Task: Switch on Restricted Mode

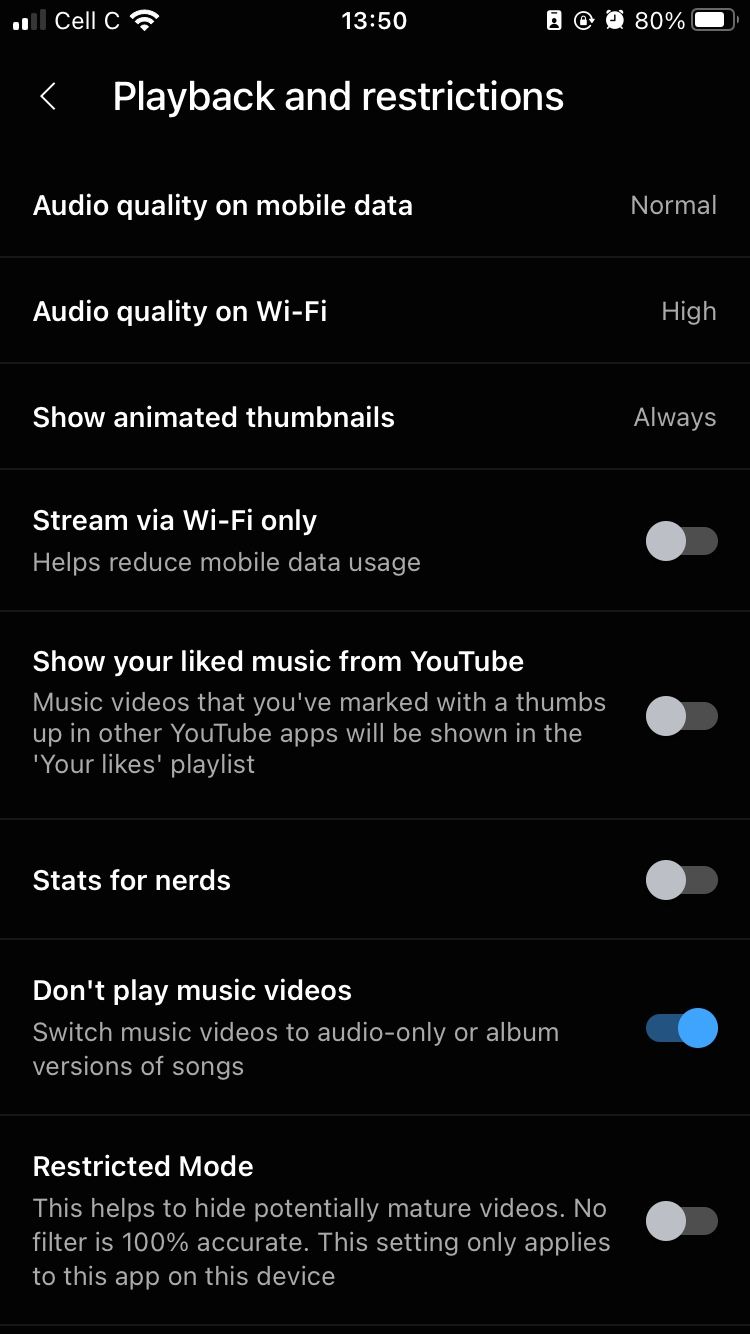Action: (681, 1221)
